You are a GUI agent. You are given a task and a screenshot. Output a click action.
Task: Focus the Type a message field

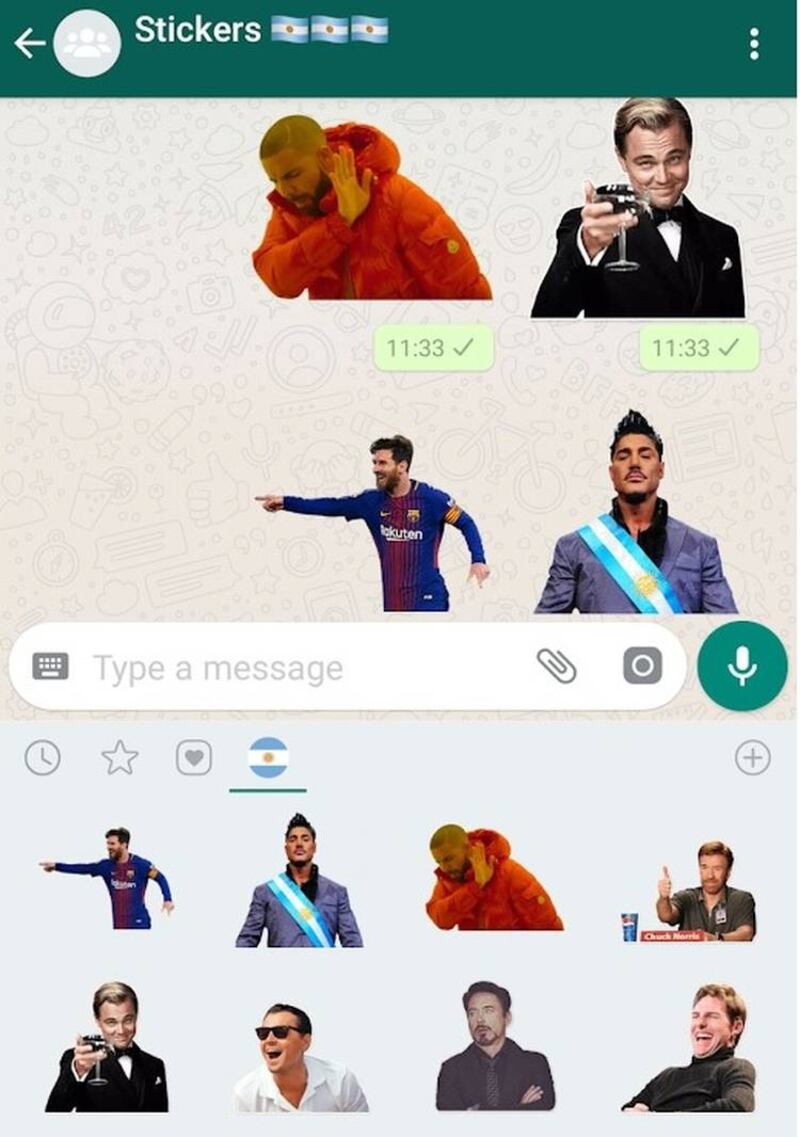coord(300,668)
